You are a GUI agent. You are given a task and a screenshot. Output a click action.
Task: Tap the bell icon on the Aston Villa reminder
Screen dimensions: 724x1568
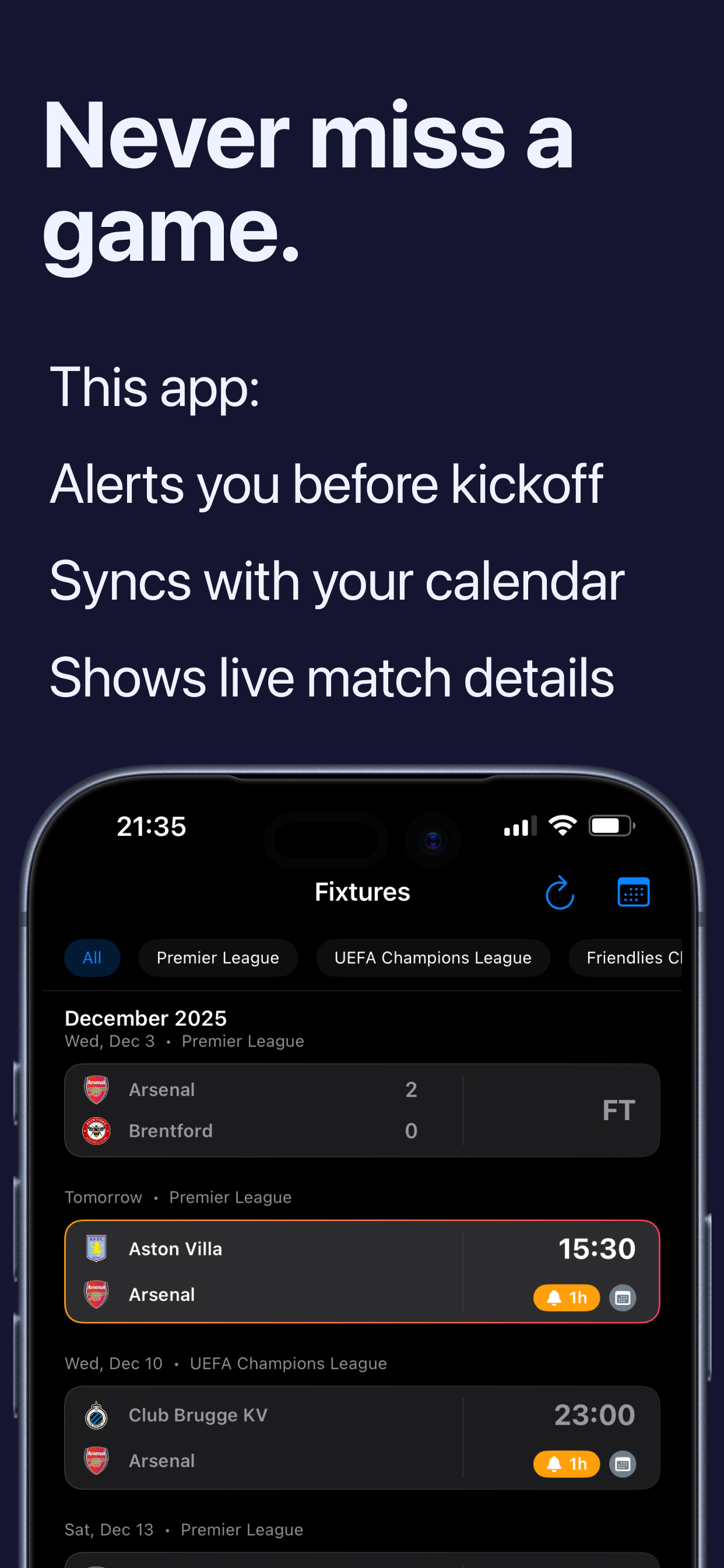click(x=555, y=1298)
